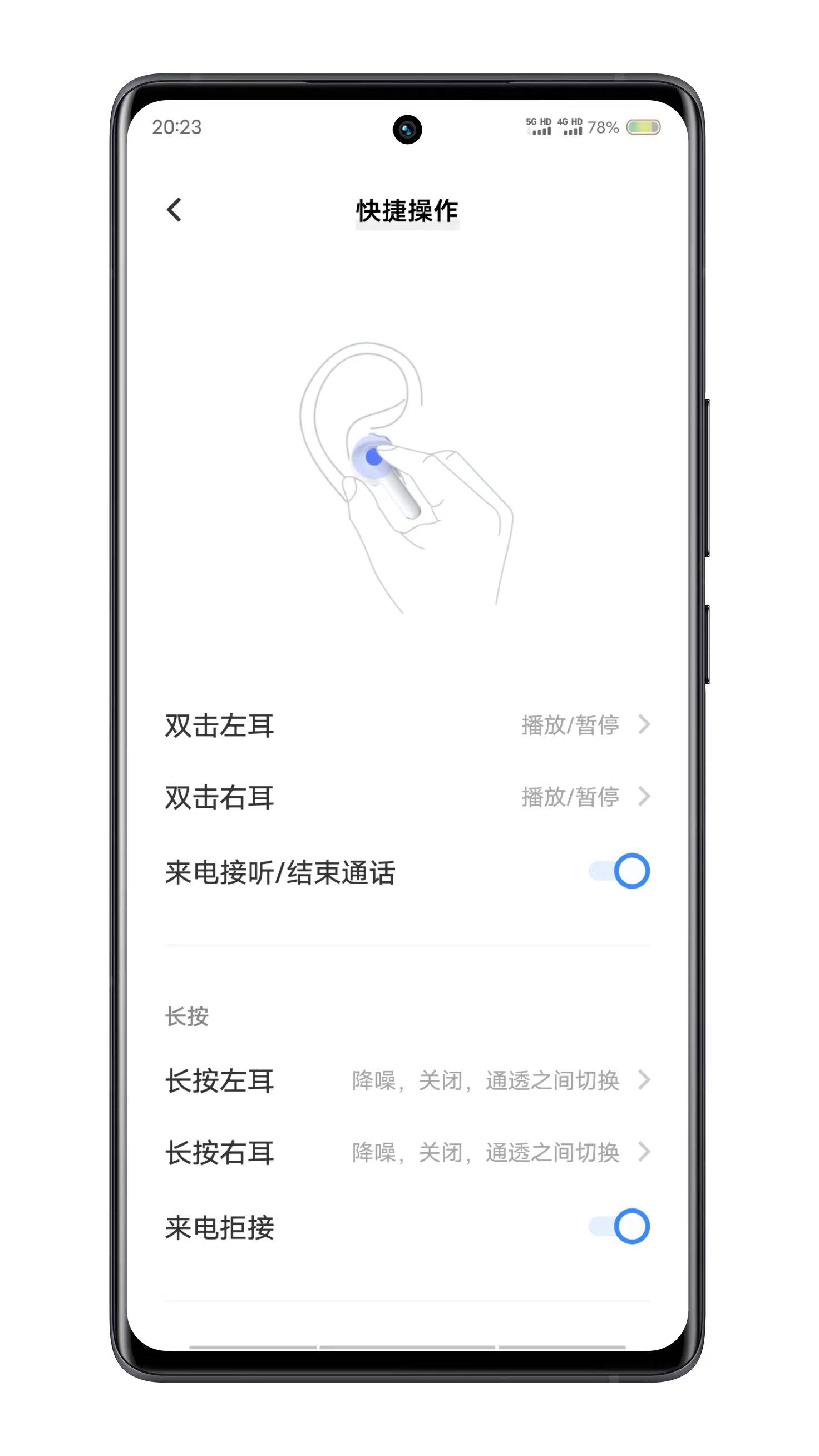
Task: Open 双击左耳 double-tap setting
Action: coord(407,725)
